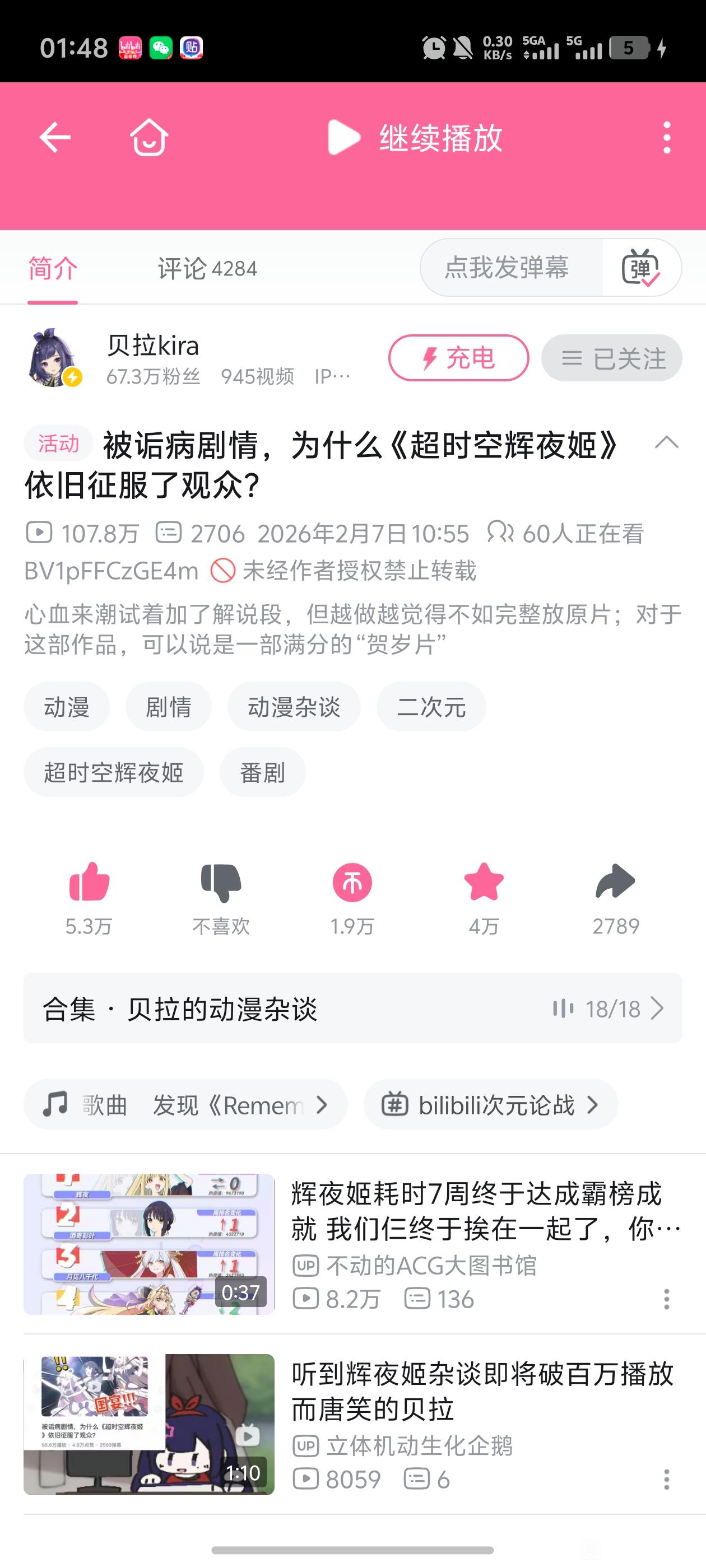Toggle the danmaku display icon
The height and width of the screenshot is (1568, 706).
point(640,268)
